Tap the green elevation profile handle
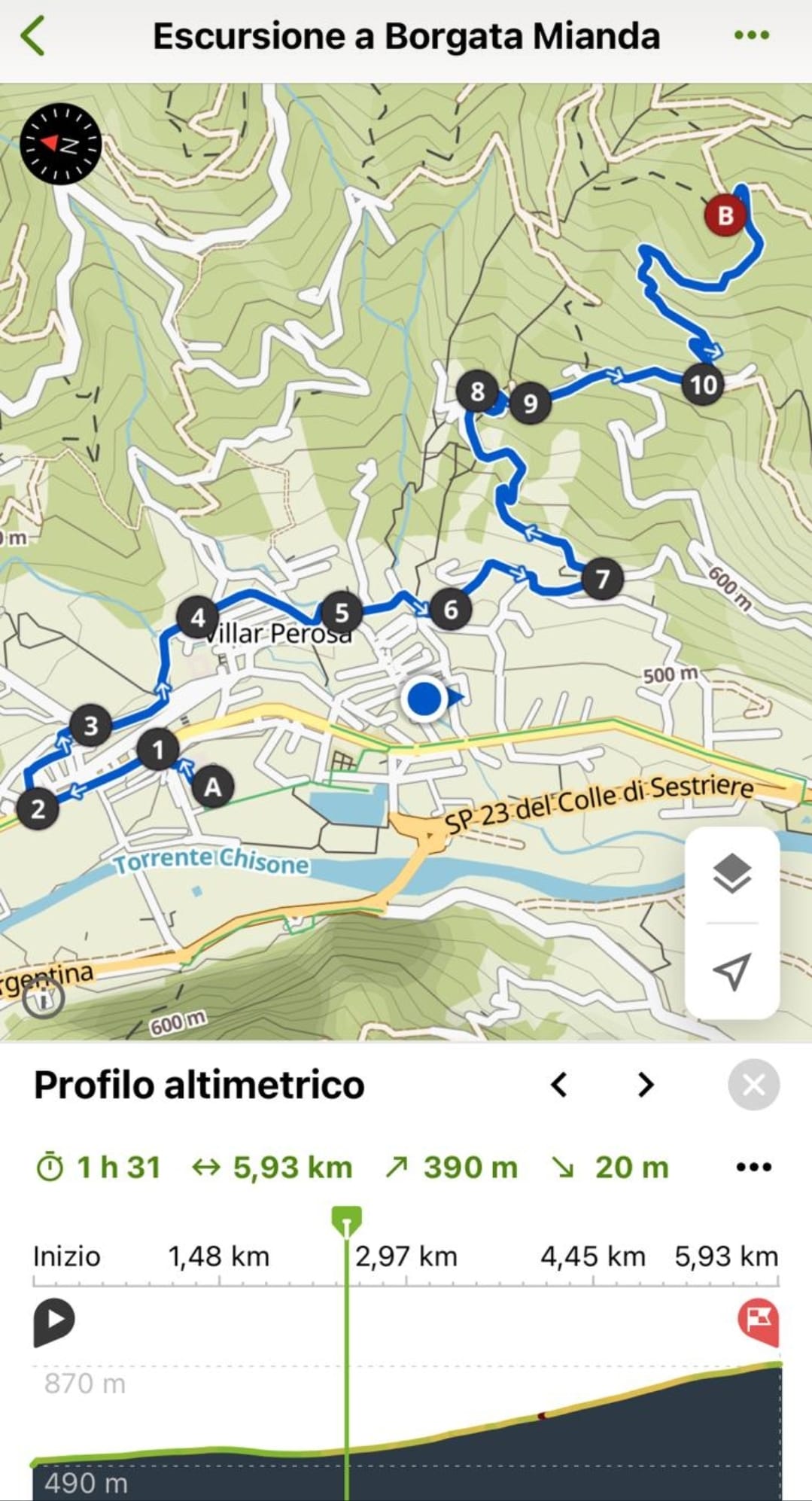The image size is (812, 1501). click(x=346, y=1220)
